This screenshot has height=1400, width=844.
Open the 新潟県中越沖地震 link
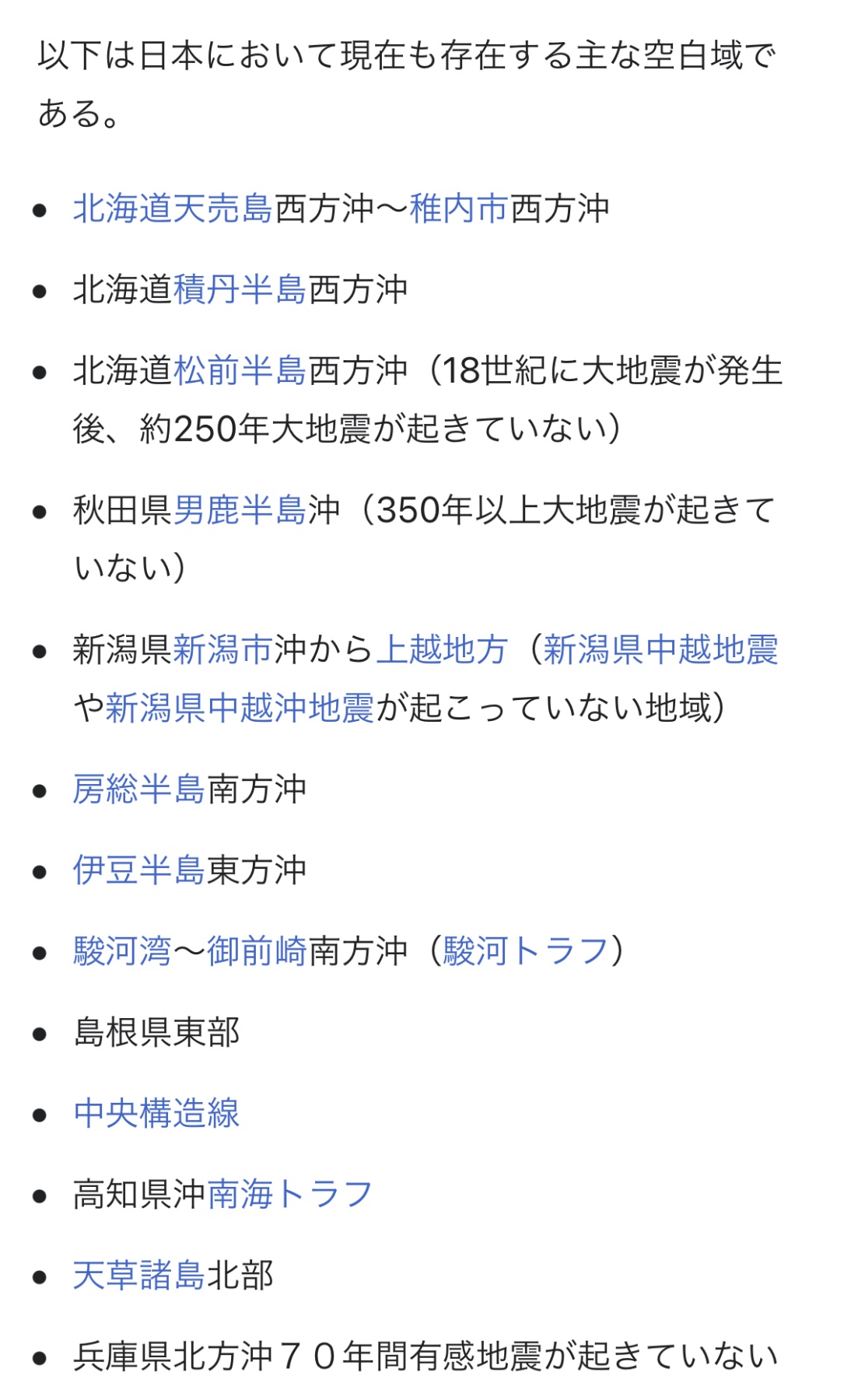tap(240, 708)
